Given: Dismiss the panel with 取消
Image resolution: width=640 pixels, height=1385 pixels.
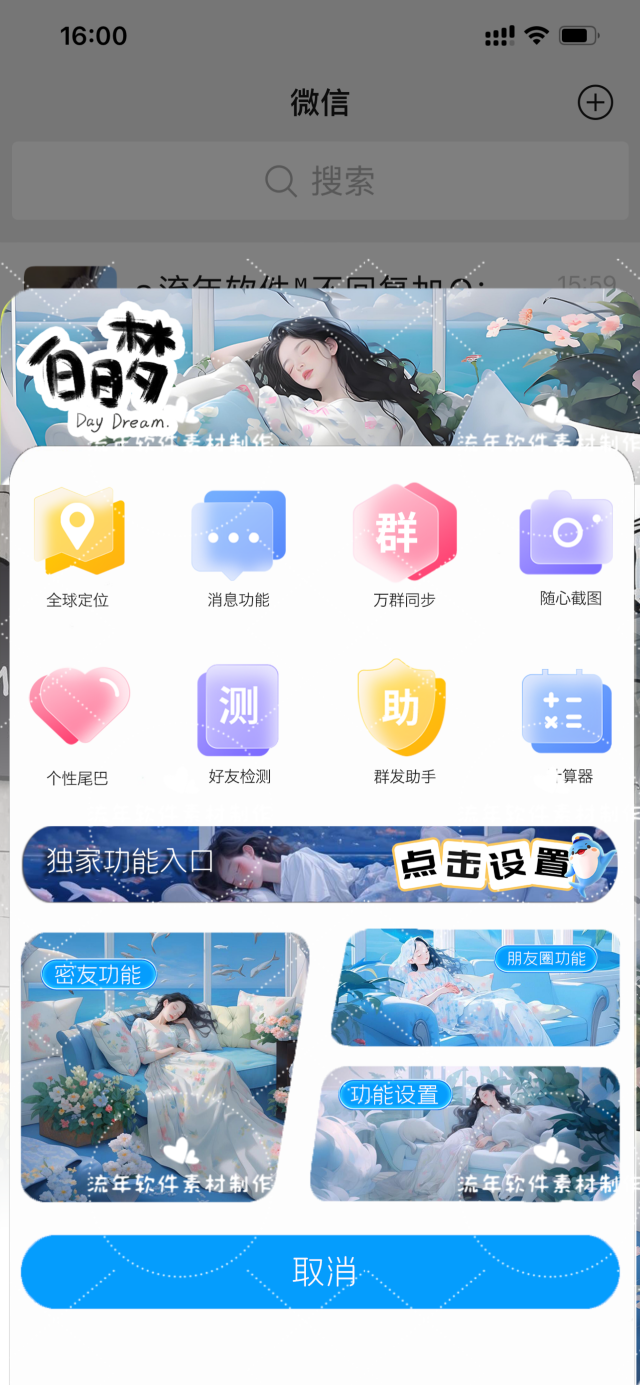Looking at the screenshot, I should pos(320,1271).
